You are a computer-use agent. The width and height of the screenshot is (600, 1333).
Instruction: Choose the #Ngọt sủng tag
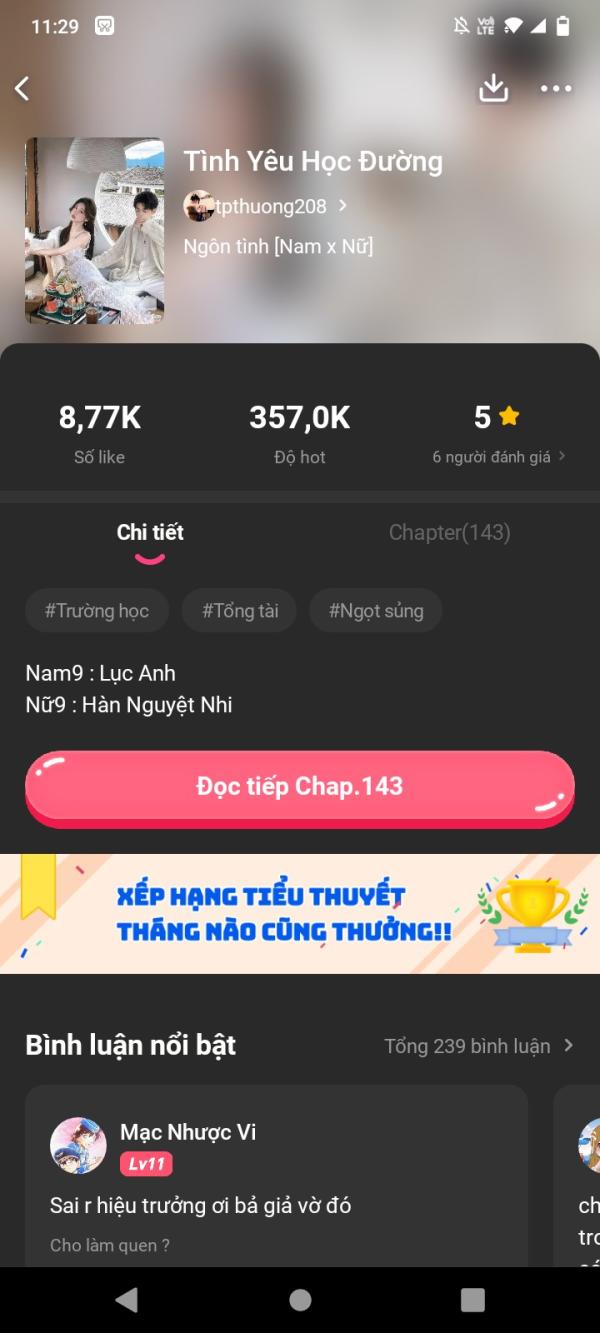click(376, 611)
